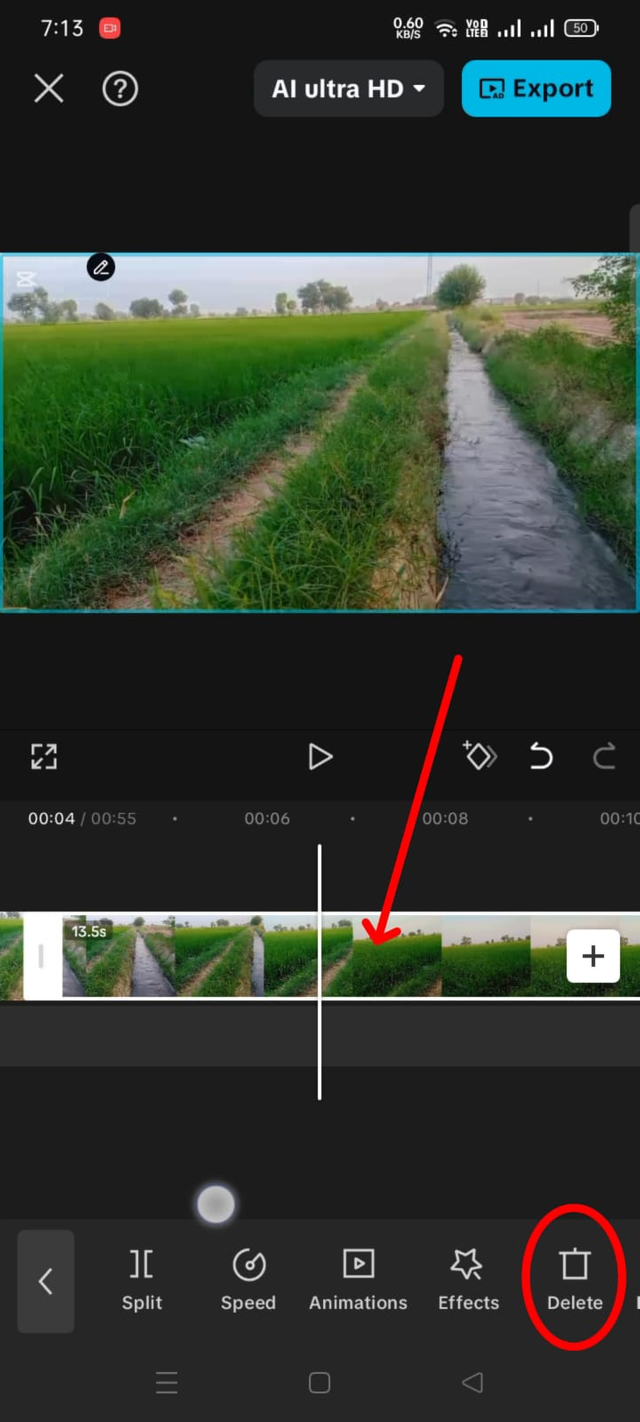Image resolution: width=640 pixels, height=1422 pixels.
Task: Play the video preview
Action: click(320, 756)
